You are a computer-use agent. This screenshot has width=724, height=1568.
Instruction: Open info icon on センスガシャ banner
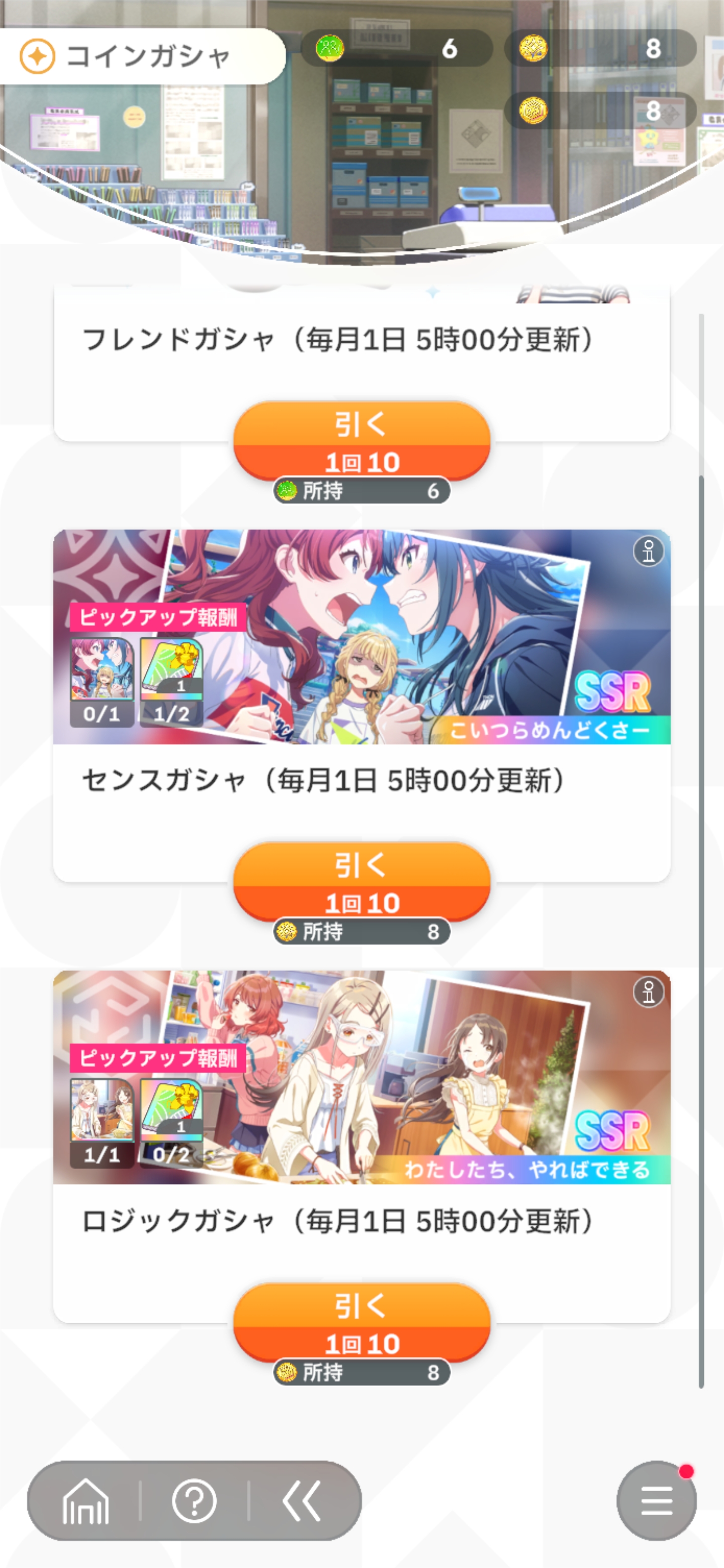pos(649,552)
